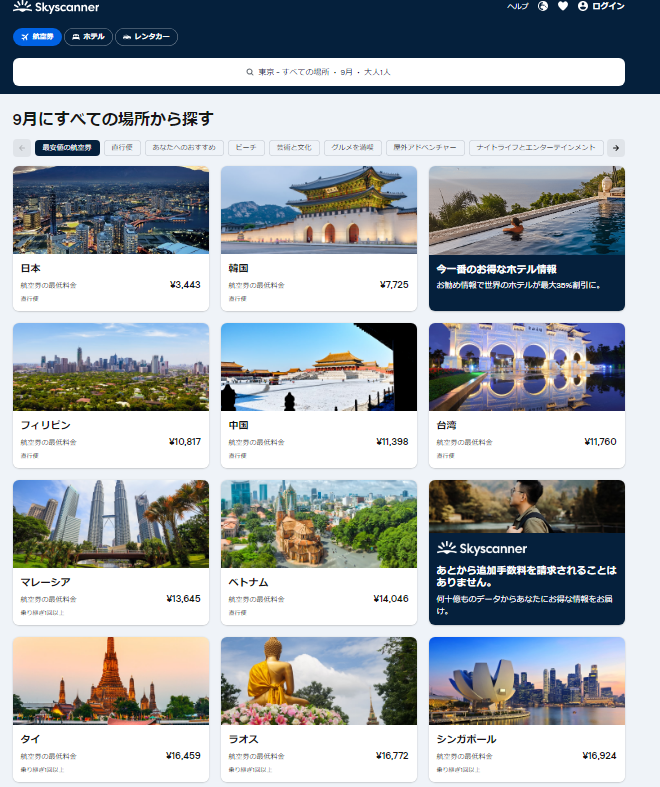The image size is (660, 787).
Task: Open the 今一番のお得なホテル情報 promo card
Action: pyautogui.click(x=526, y=238)
